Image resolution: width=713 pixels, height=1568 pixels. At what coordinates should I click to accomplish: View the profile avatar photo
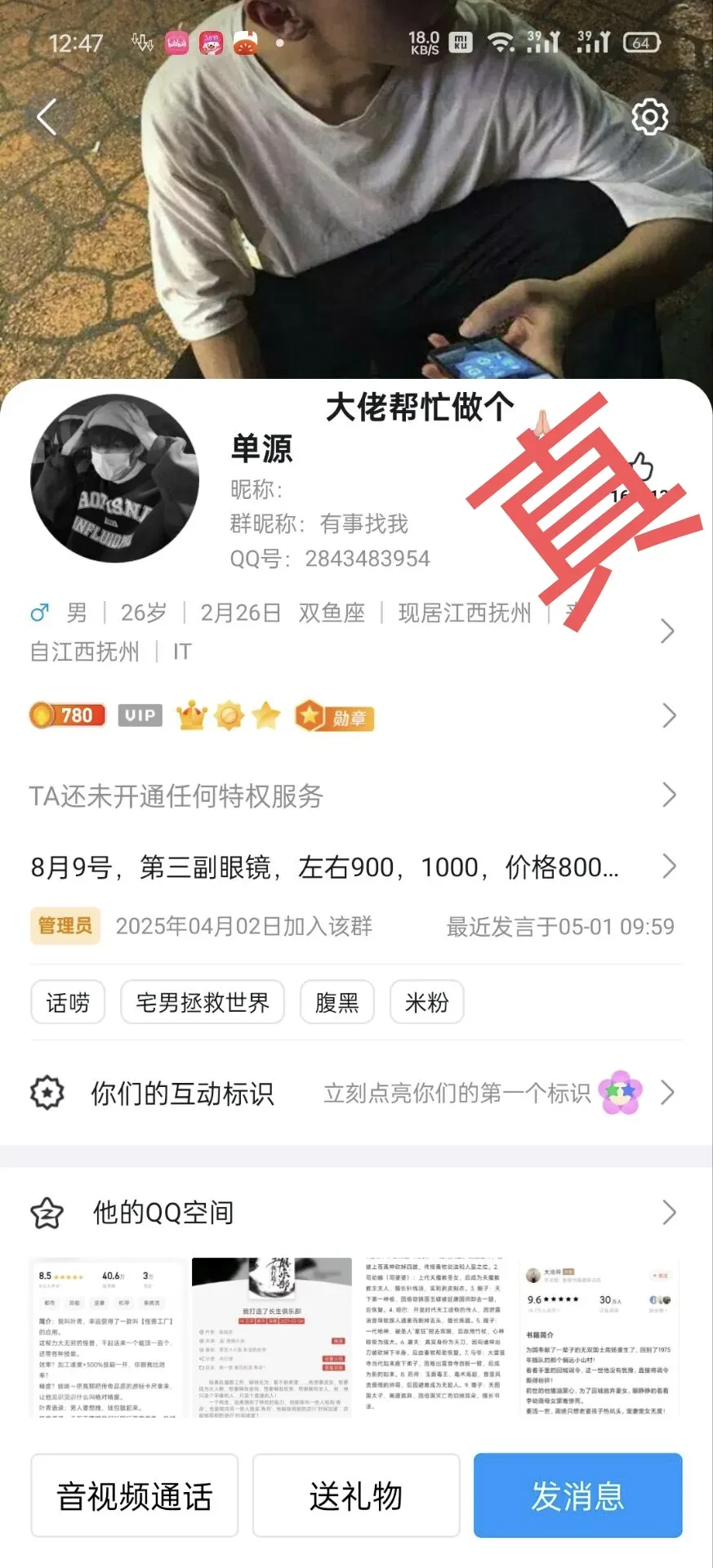[x=114, y=479]
